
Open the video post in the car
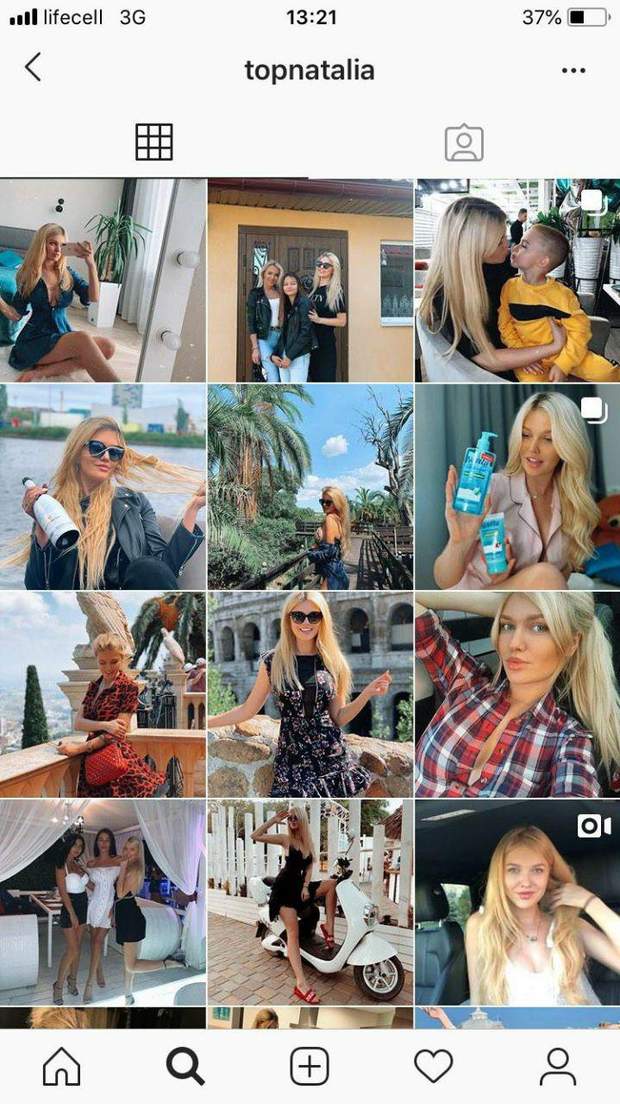(x=517, y=901)
